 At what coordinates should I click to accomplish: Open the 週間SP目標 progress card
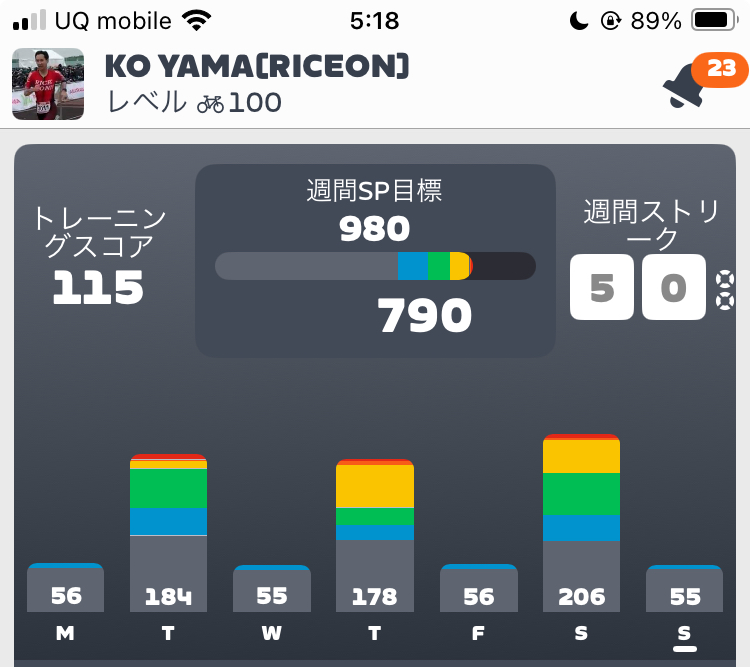pyautogui.click(x=375, y=260)
